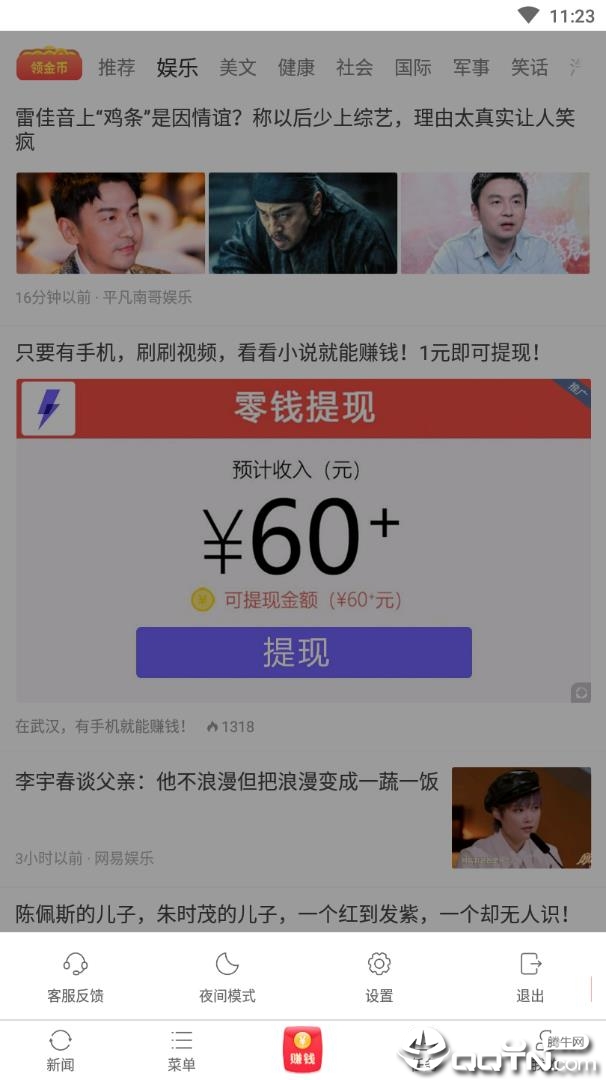Screen dimensions: 606x1080
Task: Switch to the 笑话 tab
Action: (x=530, y=68)
